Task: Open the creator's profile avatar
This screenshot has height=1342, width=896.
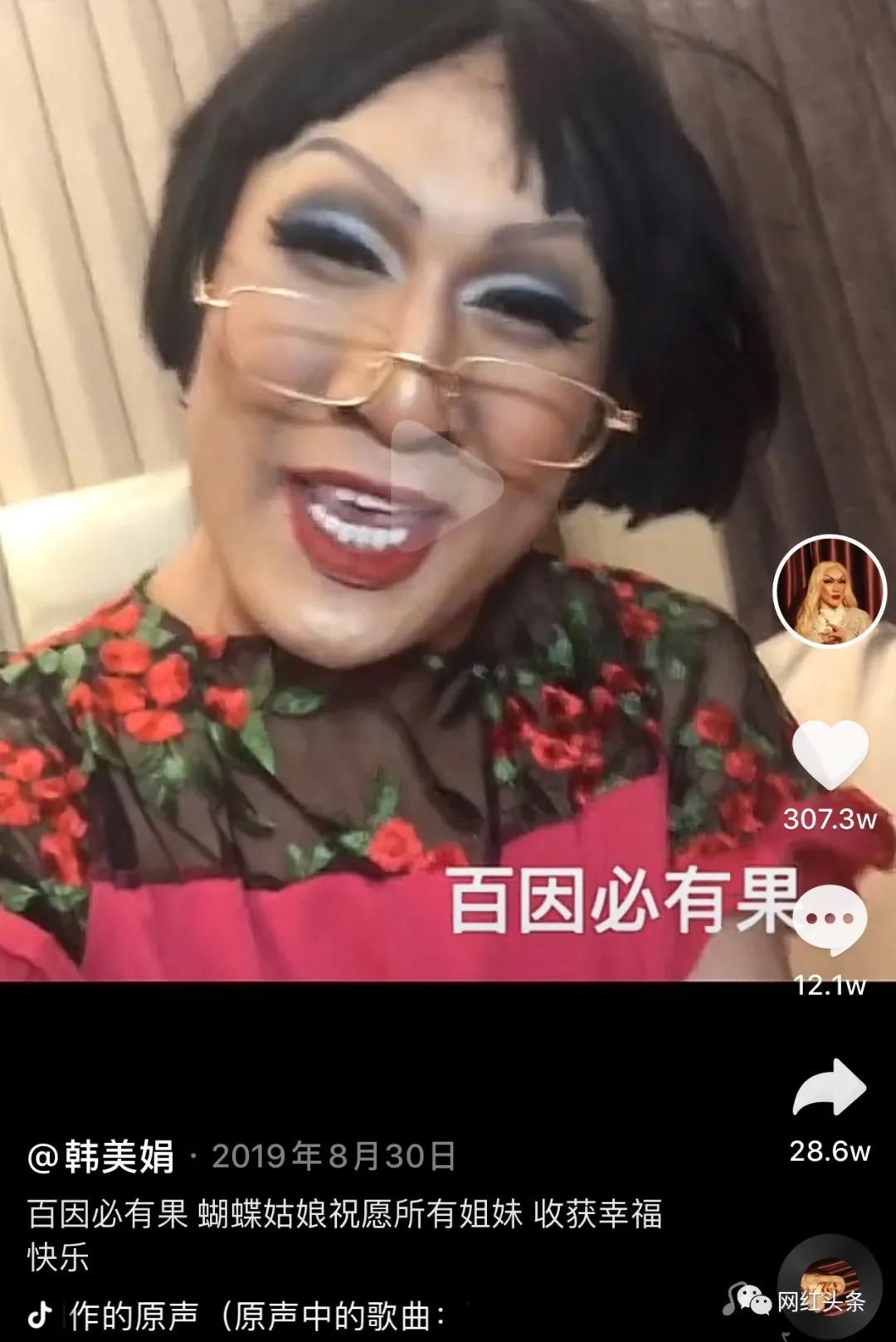Action: pyautogui.click(x=830, y=592)
